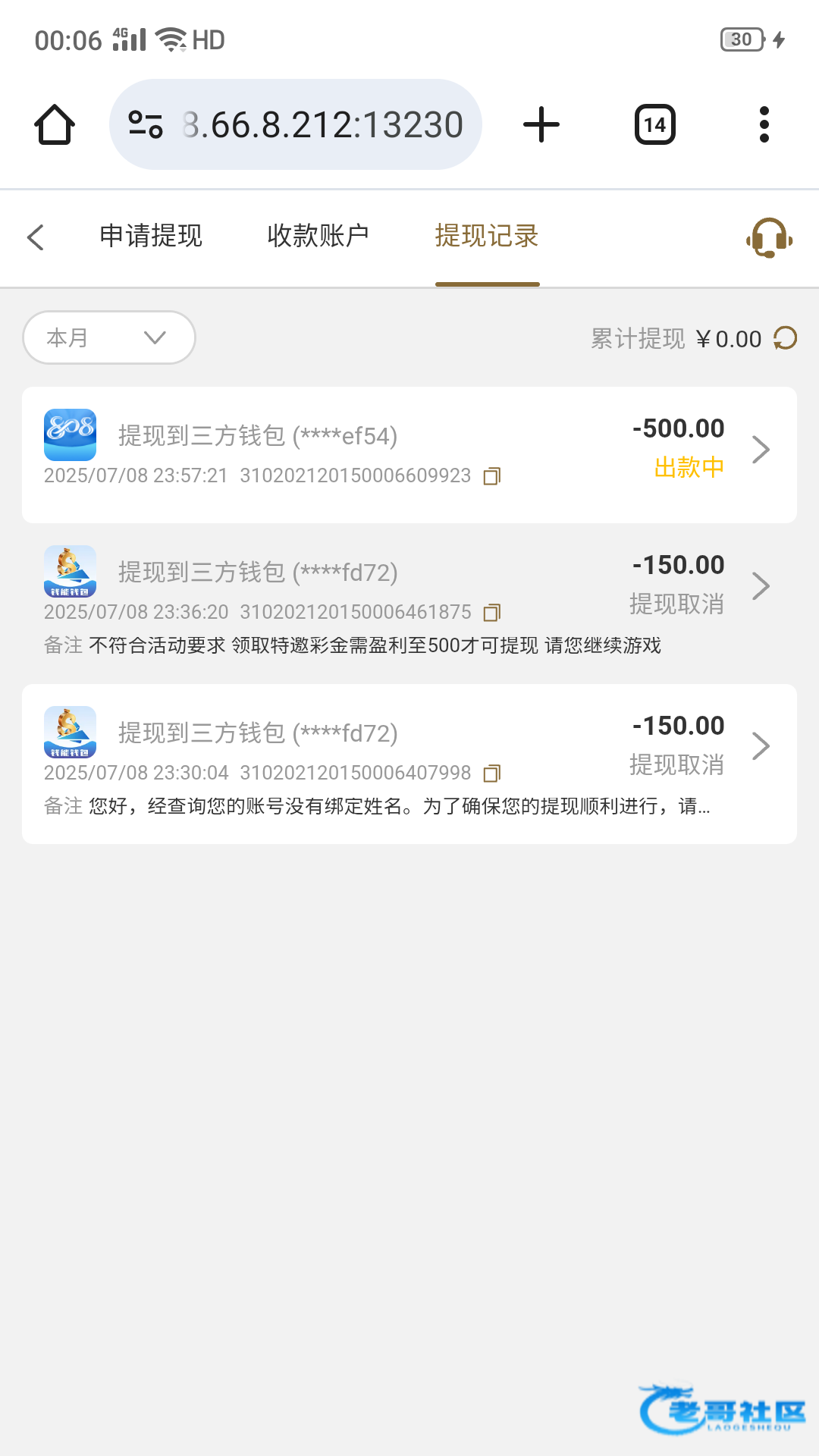The height and width of the screenshot is (1456, 819).
Task: Copy order number ending 6609923
Action: point(492,476)
